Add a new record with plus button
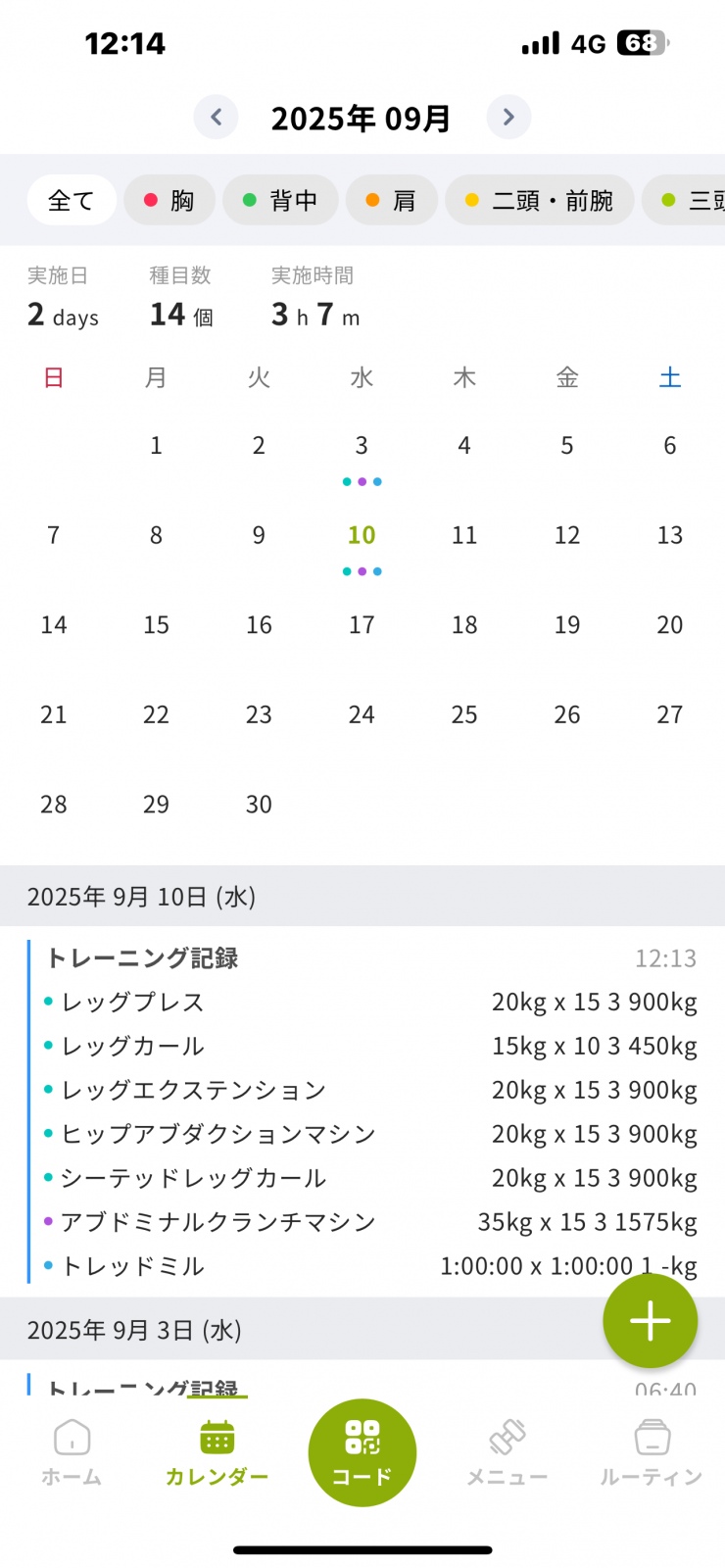Screen dimensions: 725x1568 pos(651,1321)
